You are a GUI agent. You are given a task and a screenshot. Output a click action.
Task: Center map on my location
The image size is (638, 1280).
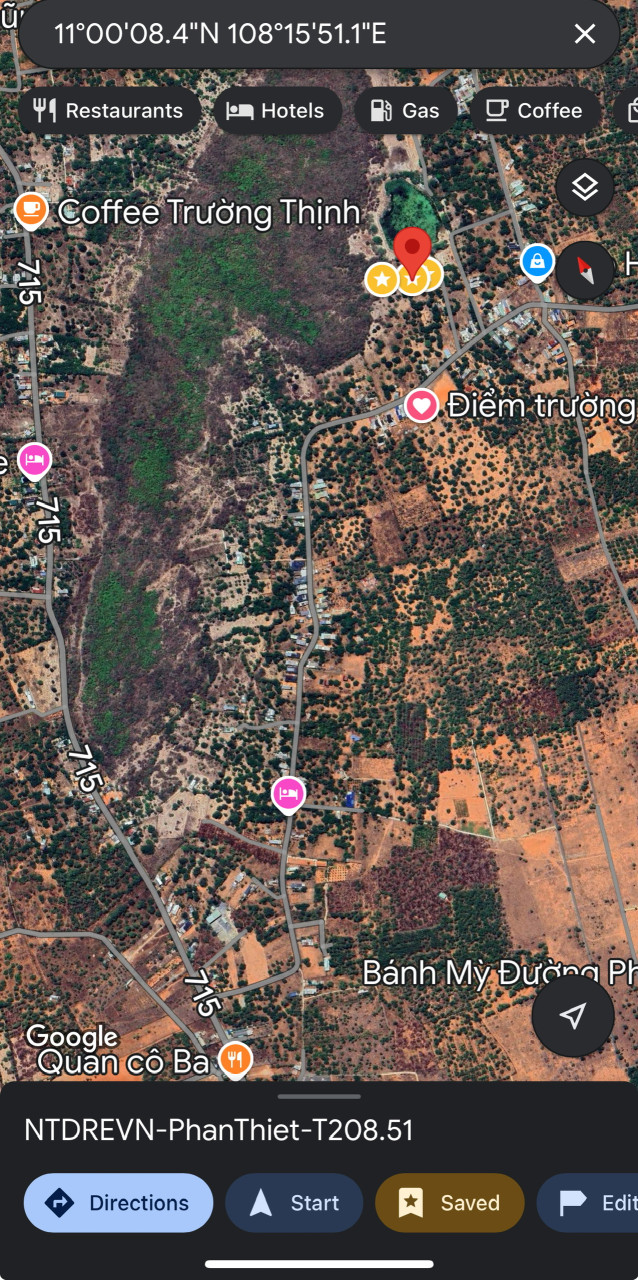[x=572, y=1017]
